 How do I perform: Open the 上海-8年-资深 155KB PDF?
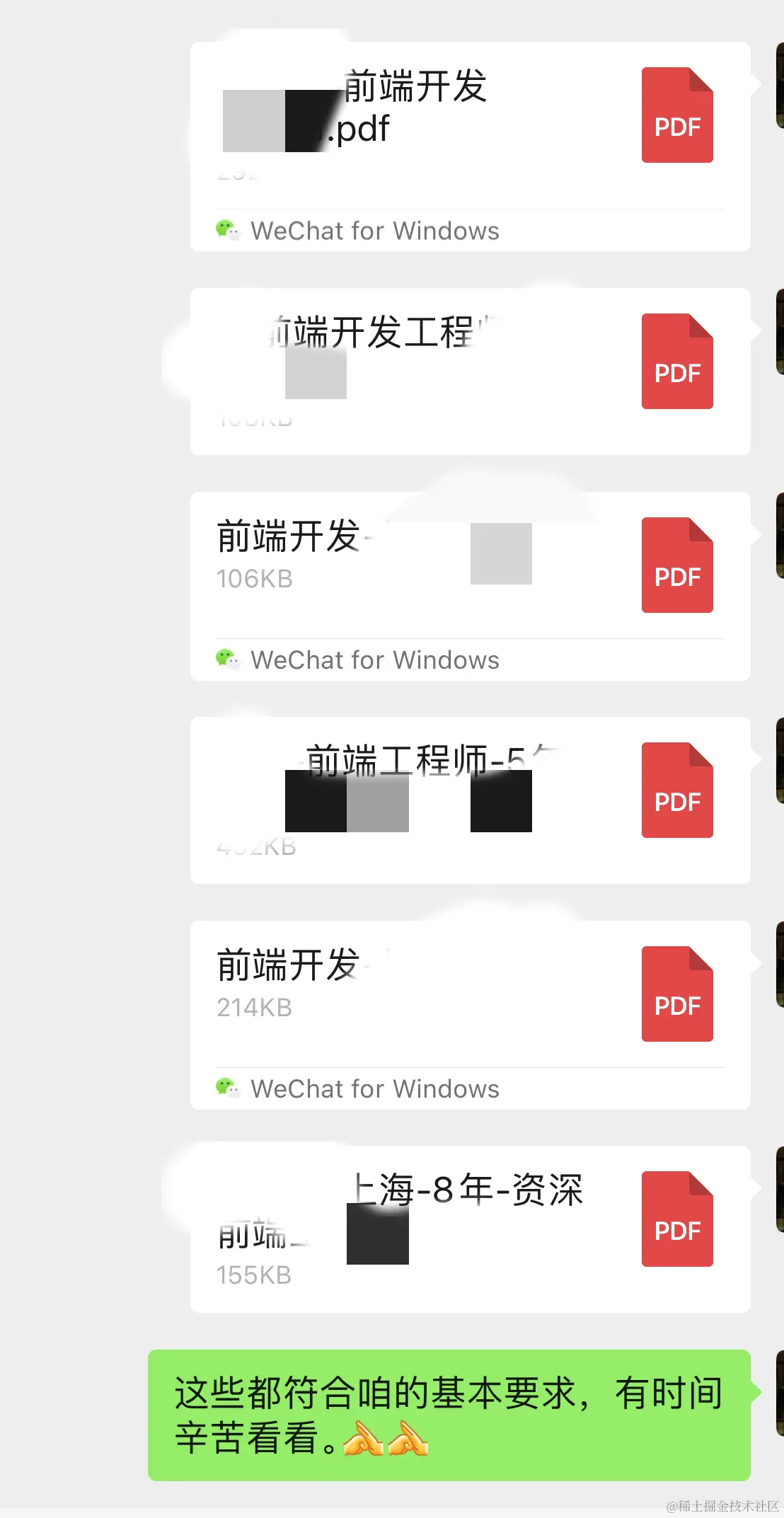tap(470, 1229)
